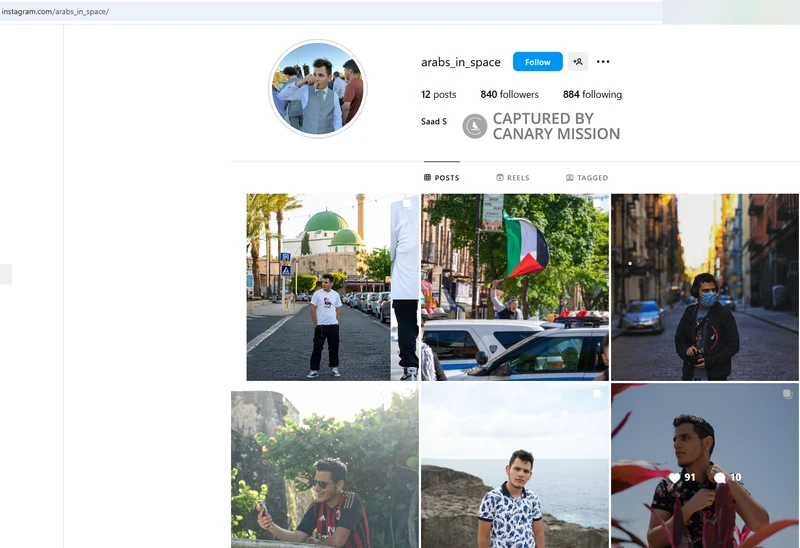Follow the arabs_in_space account
Viewport: 800px width, 548px height.
(537, 62)
